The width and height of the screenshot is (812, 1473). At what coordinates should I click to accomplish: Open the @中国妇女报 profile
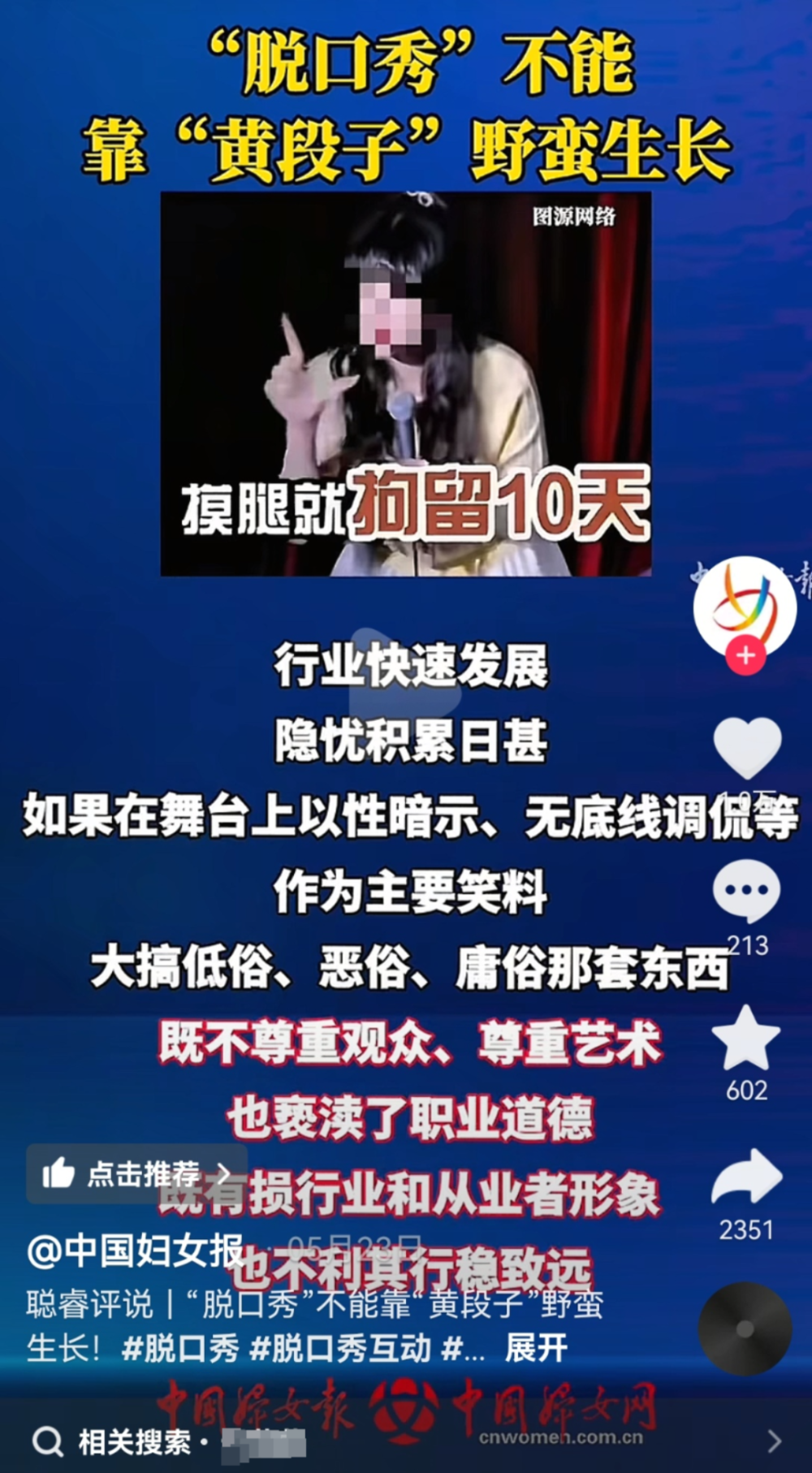[135, 1251]
